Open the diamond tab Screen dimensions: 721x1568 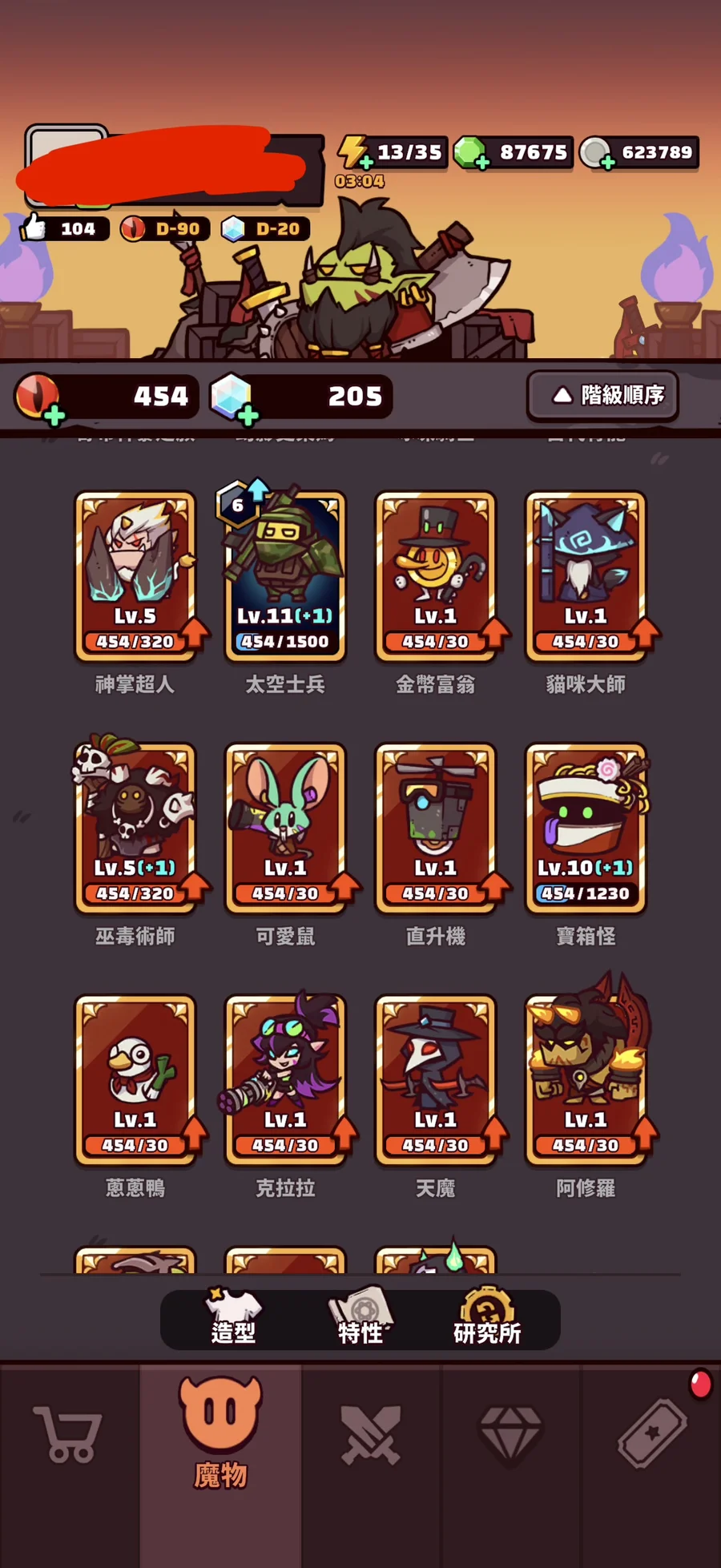click(510, 1434)
